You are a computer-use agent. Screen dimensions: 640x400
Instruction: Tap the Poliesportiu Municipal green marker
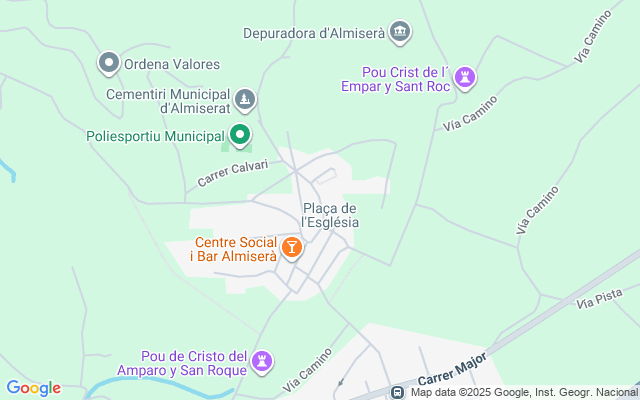240,134
